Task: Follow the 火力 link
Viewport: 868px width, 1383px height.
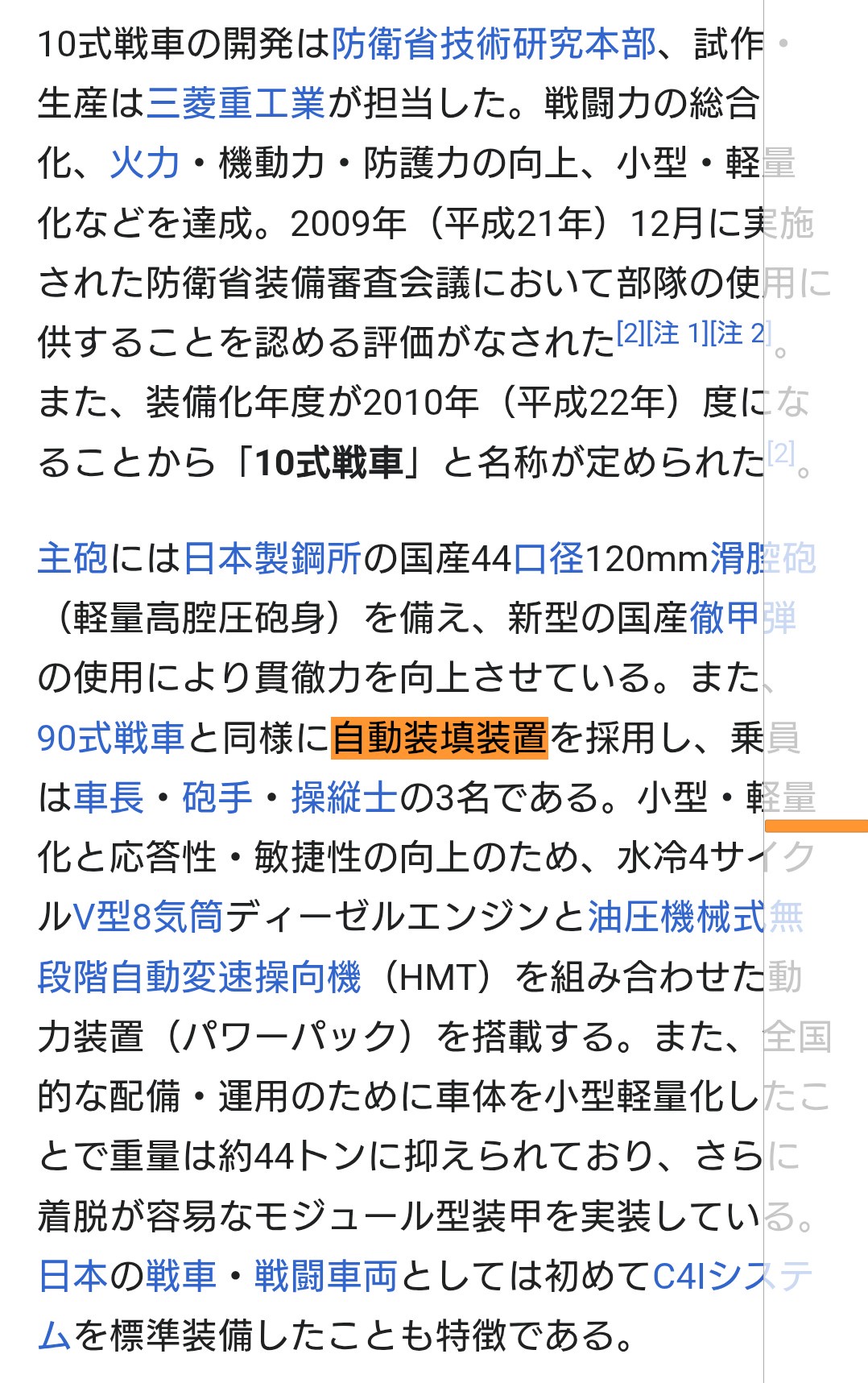Action: coord(145,163)
